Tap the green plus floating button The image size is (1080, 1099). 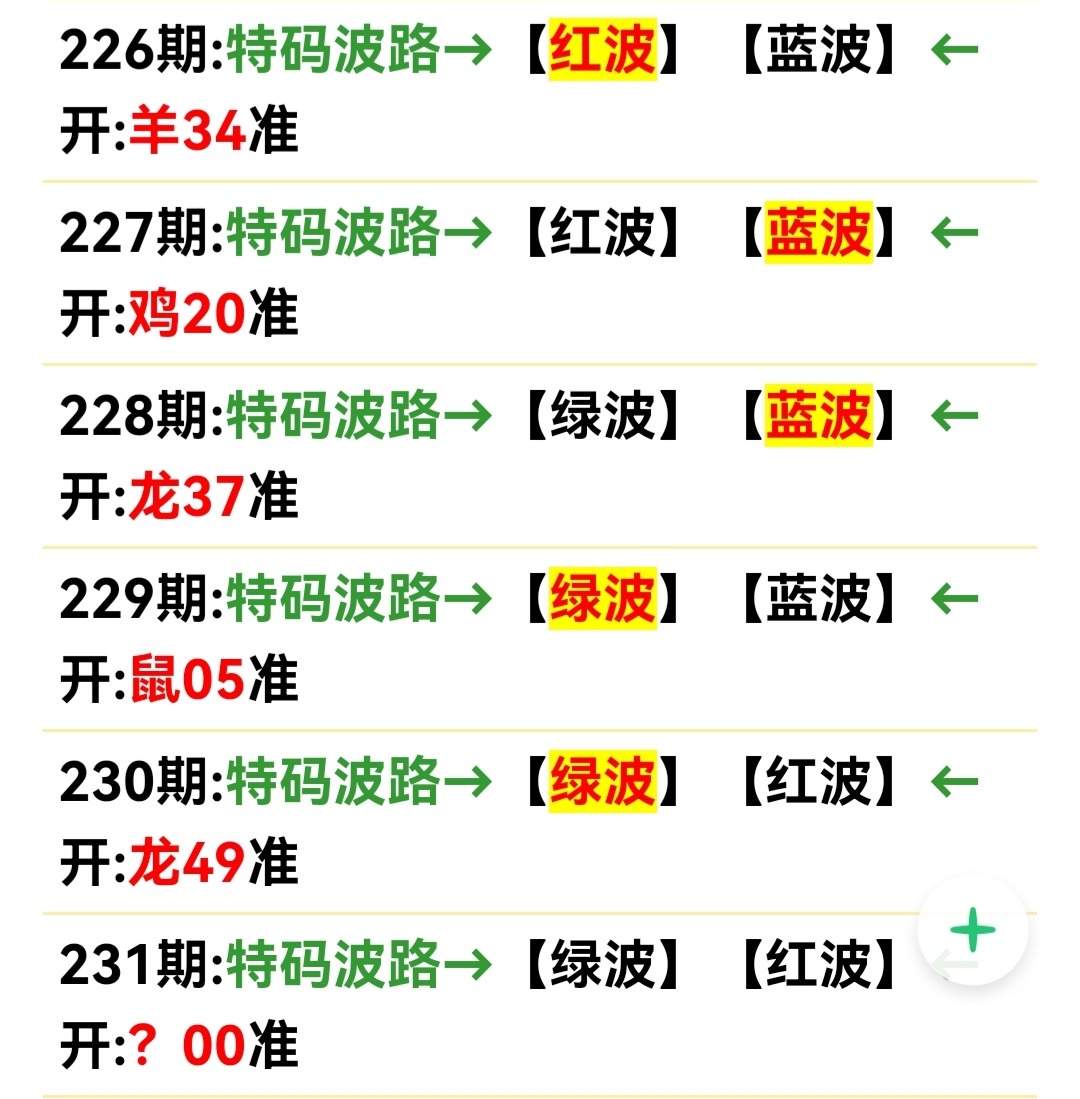tap(972, 932)
